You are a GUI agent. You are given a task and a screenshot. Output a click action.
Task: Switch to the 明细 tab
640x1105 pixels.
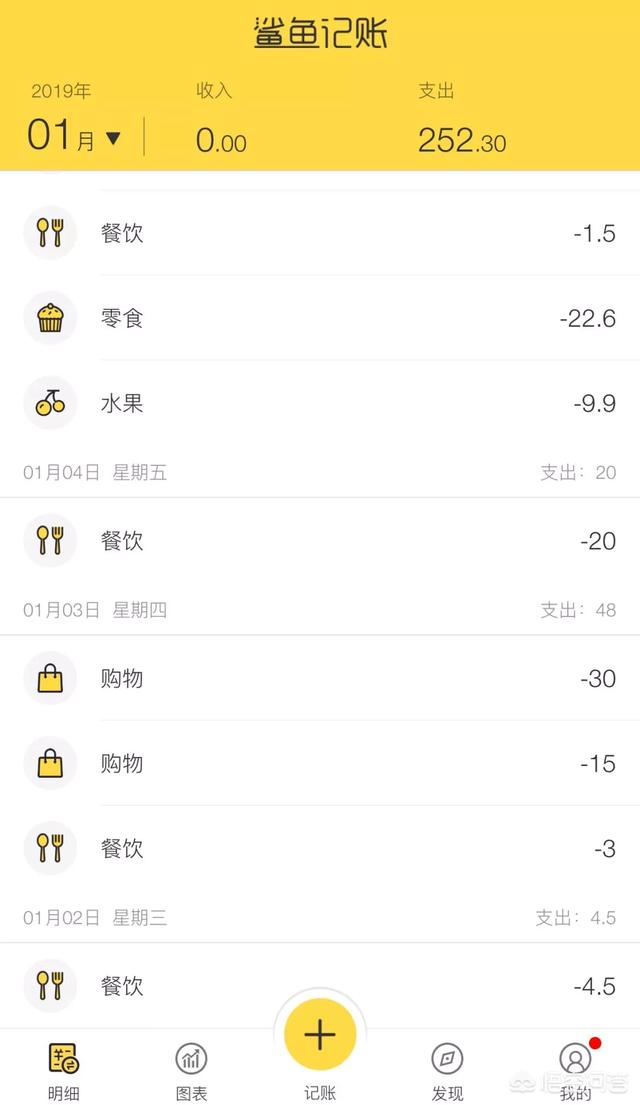tap(64, 1069)
